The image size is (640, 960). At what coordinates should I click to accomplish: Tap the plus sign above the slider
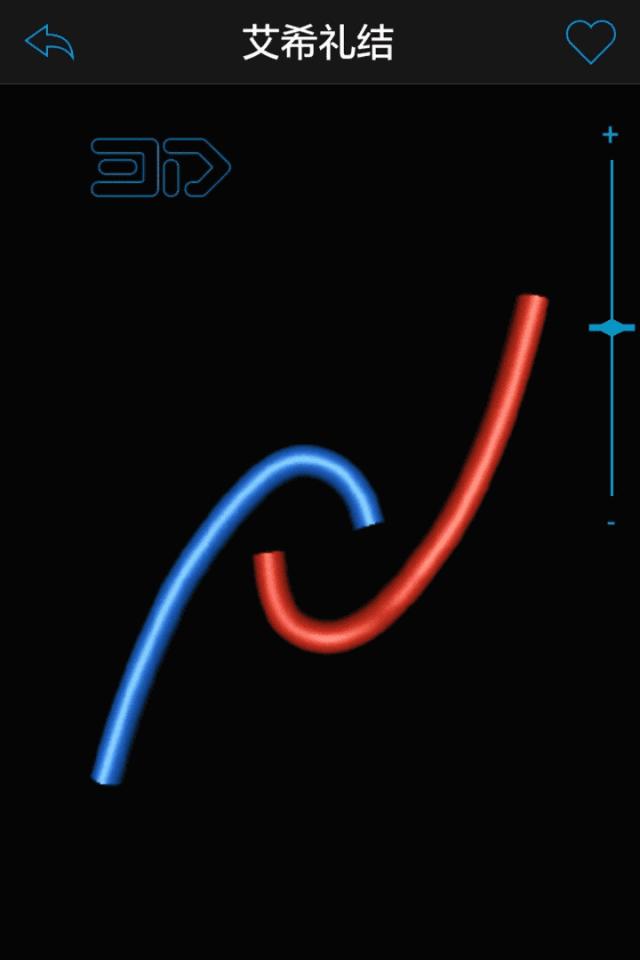(610, 135)
